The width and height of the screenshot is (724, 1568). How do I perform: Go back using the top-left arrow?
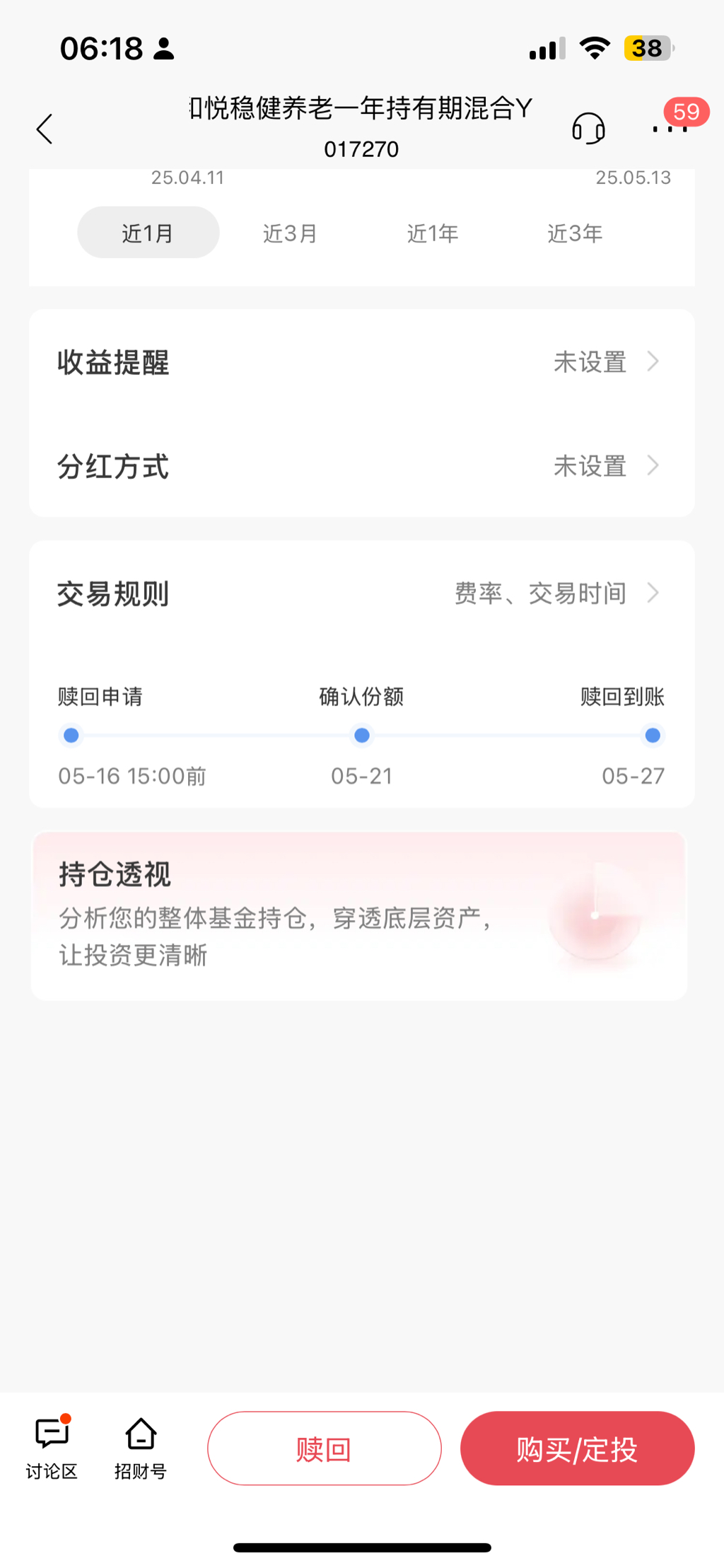(45, 129)
